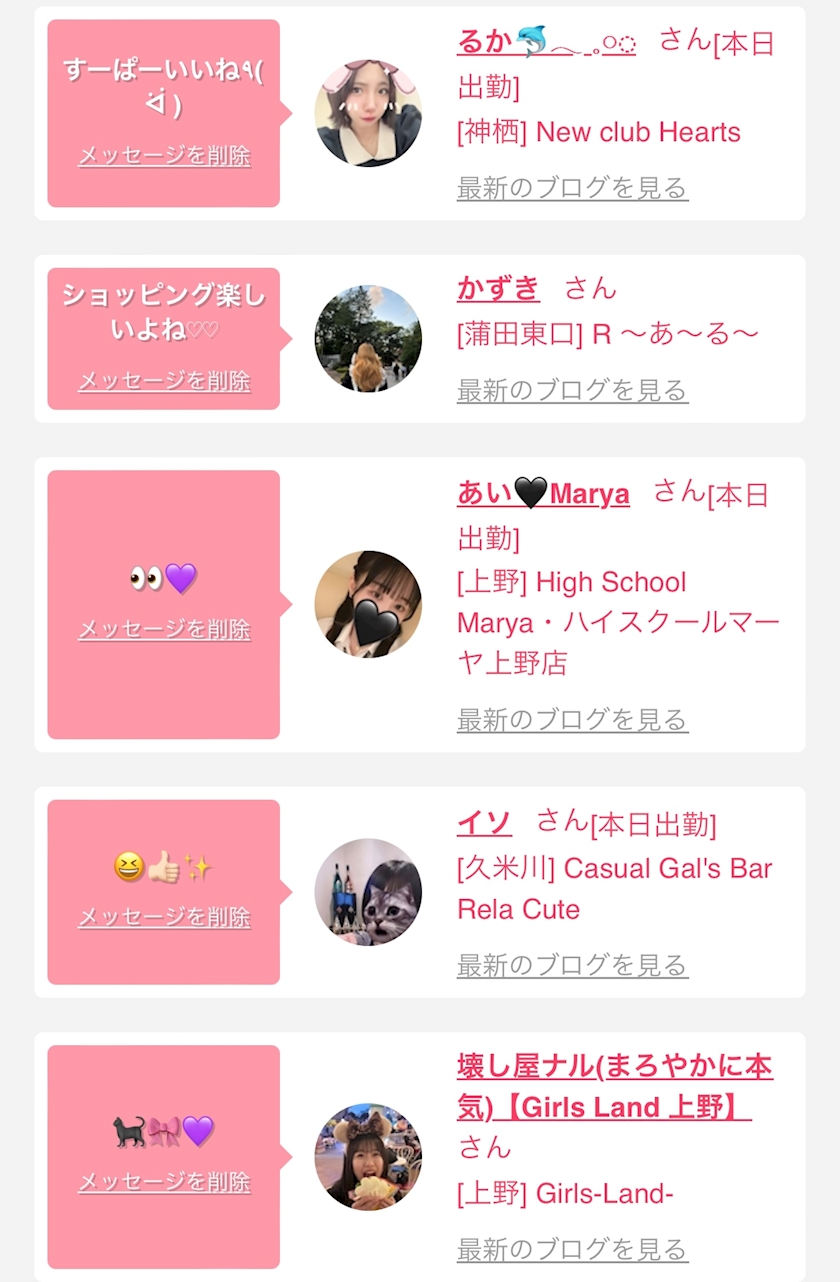View latest blog of 壊し屋ナル

pyautogui.click(x=572, y=1249)
